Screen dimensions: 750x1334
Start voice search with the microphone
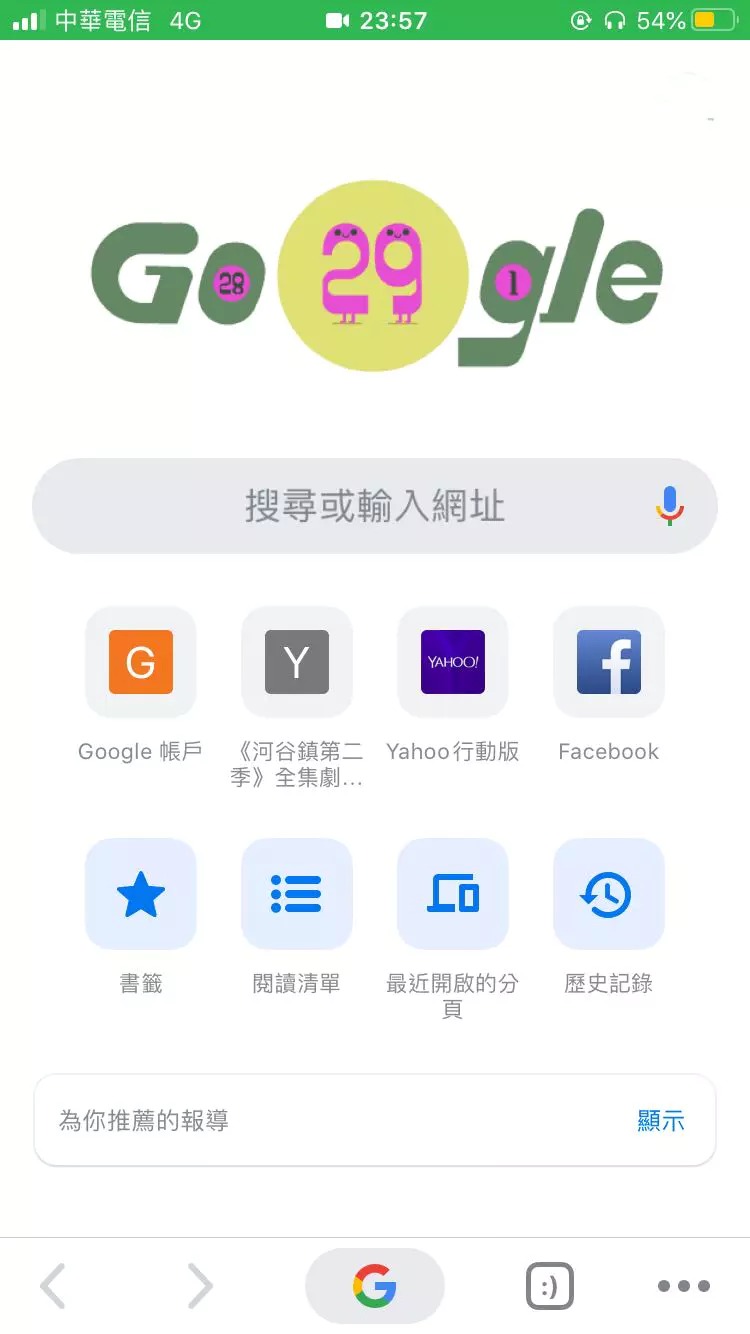coord(670,506)
